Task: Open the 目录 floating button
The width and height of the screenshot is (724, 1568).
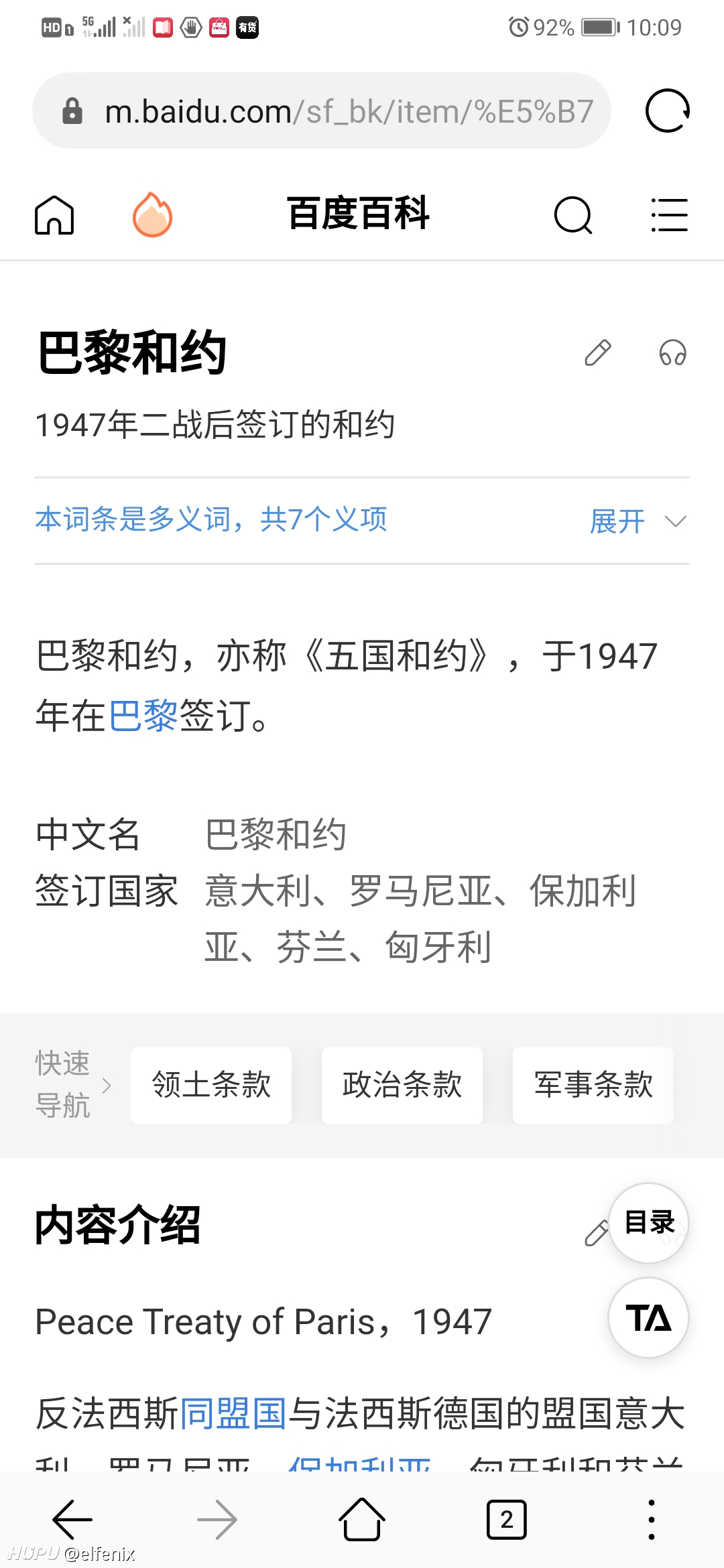Action: point(649,1223)
